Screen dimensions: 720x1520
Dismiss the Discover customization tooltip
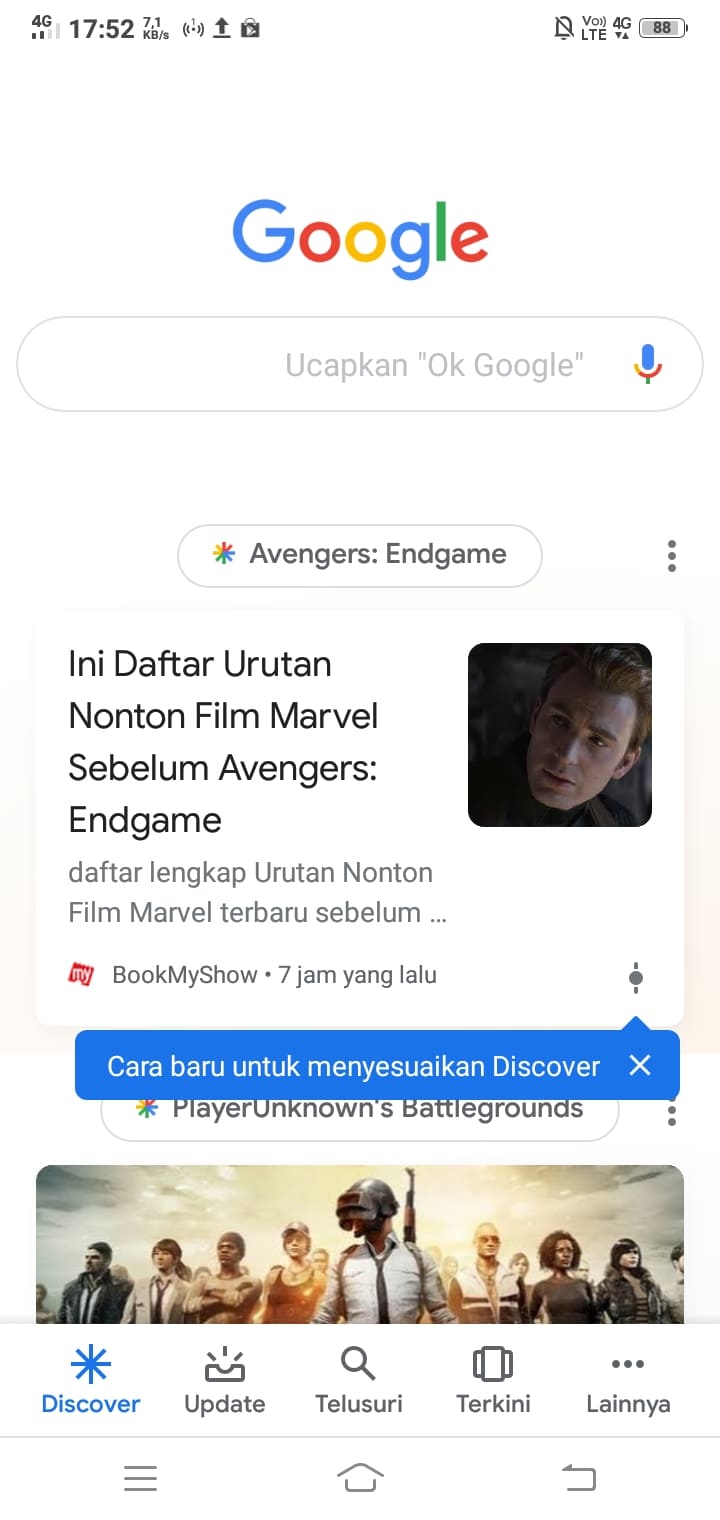pyautogui.click(x=640, y=1065)
